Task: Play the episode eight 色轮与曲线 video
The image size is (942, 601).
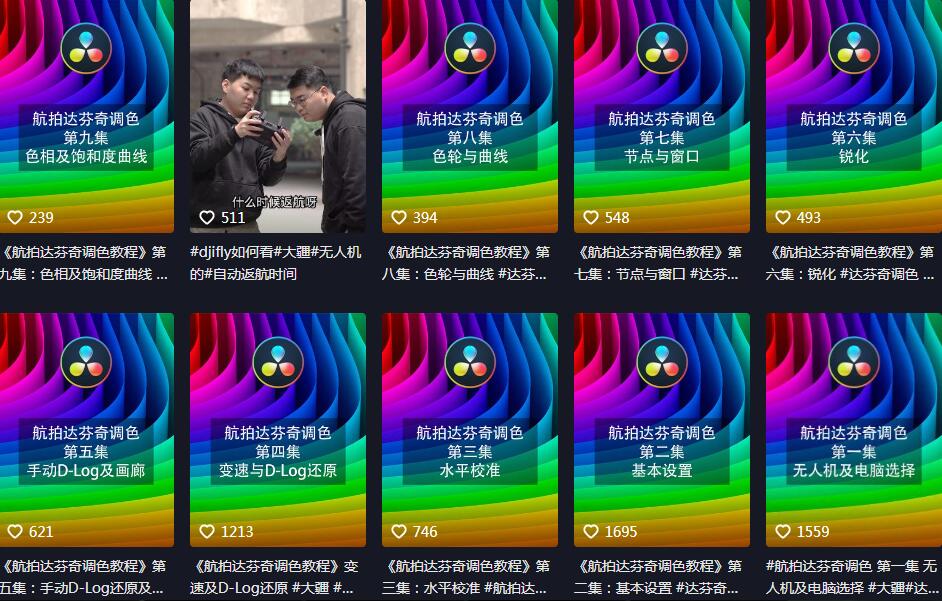Action: pyautogui.click(x=469, y=115)
